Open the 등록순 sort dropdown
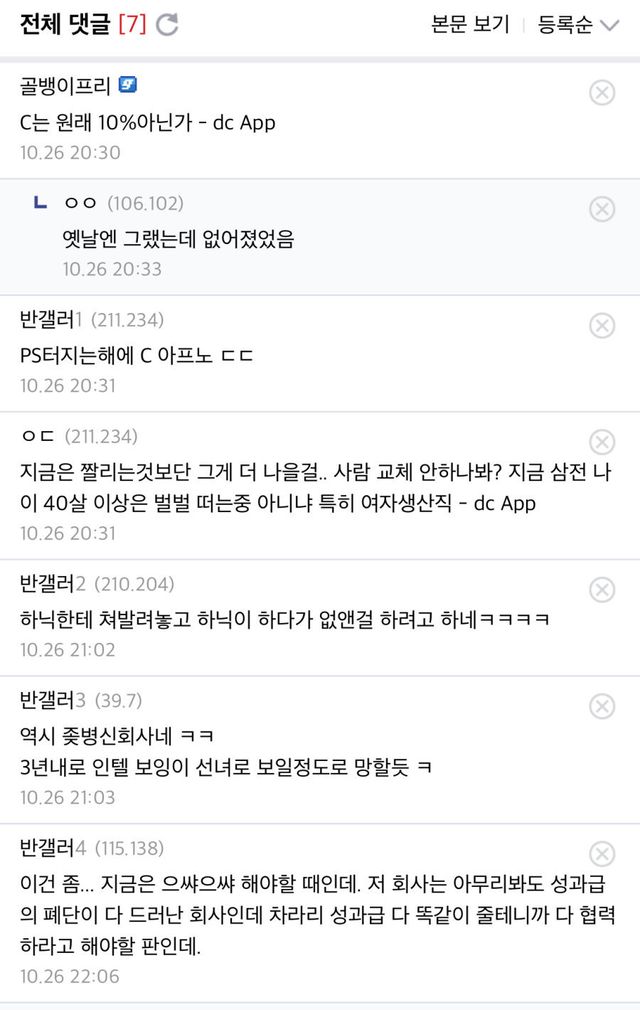The width and height of the screenshot is (640, 1010). coord(578,25)
